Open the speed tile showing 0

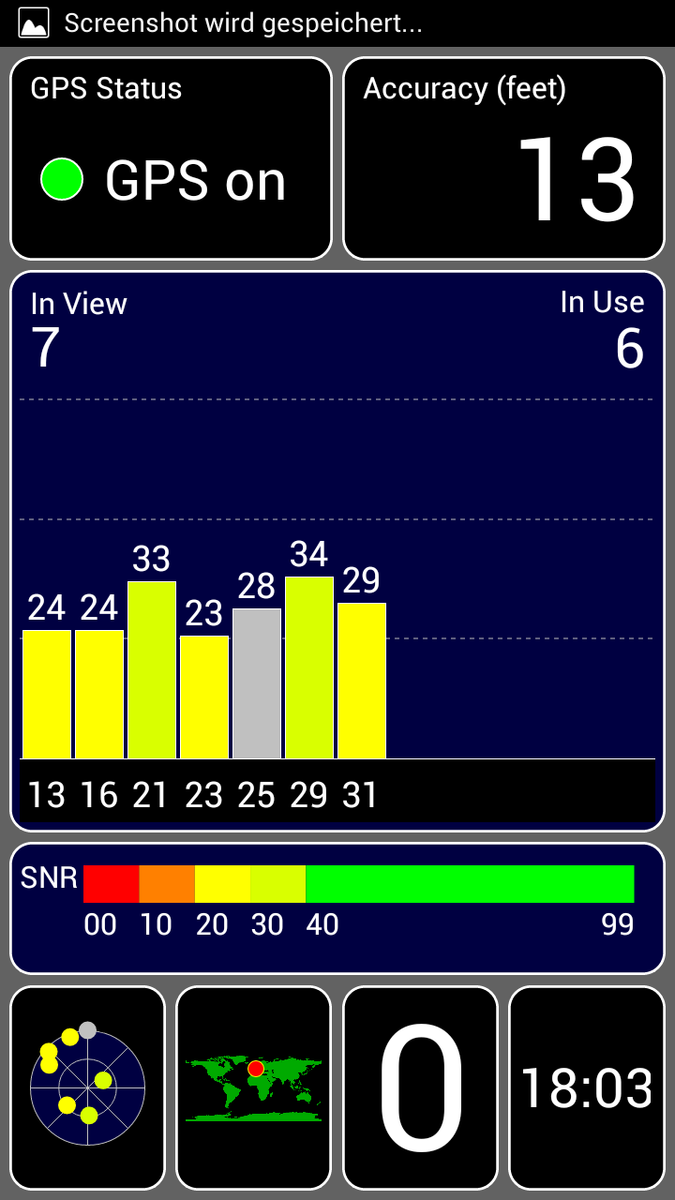(420, 1087)
